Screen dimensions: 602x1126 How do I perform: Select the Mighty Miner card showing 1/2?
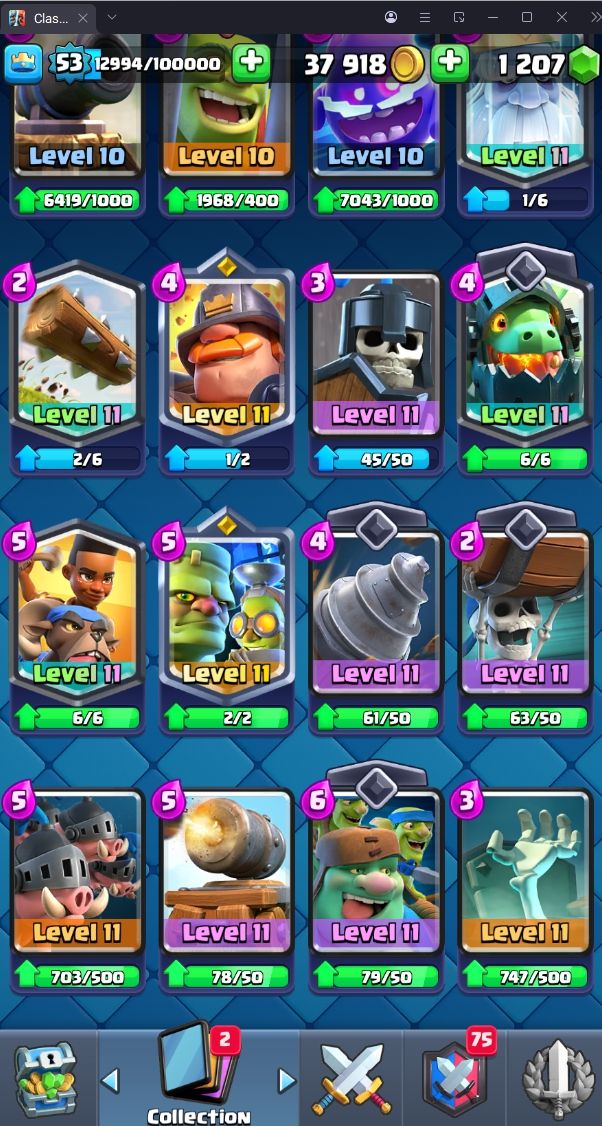pyautogui.click(x=226, y=367)
